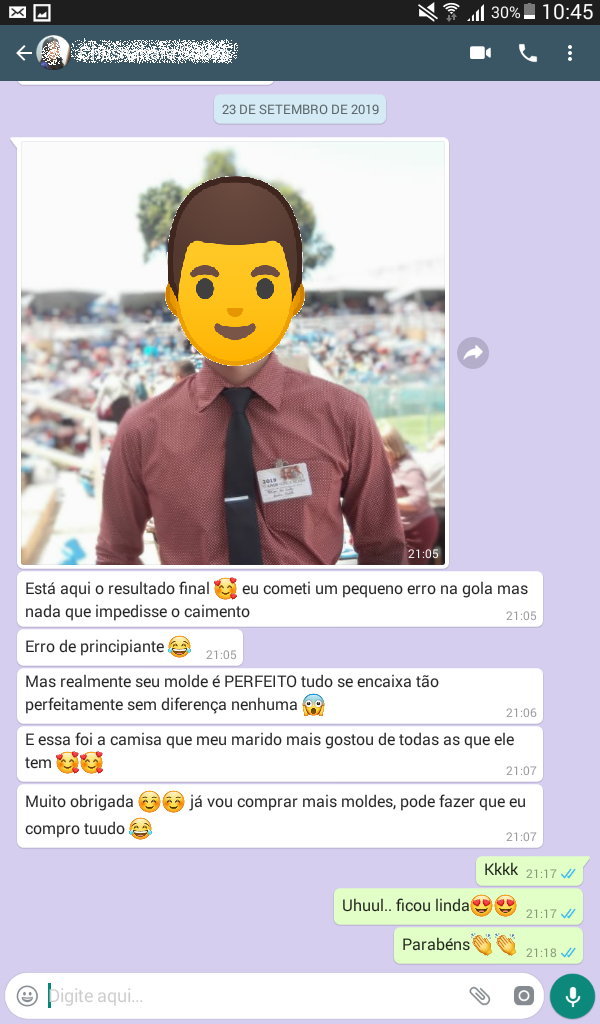Image resolution: width=600 pixels, height=1024 pixels.
Task: Forward the photo with the arrow icon
Action: (x=473, y=353)
